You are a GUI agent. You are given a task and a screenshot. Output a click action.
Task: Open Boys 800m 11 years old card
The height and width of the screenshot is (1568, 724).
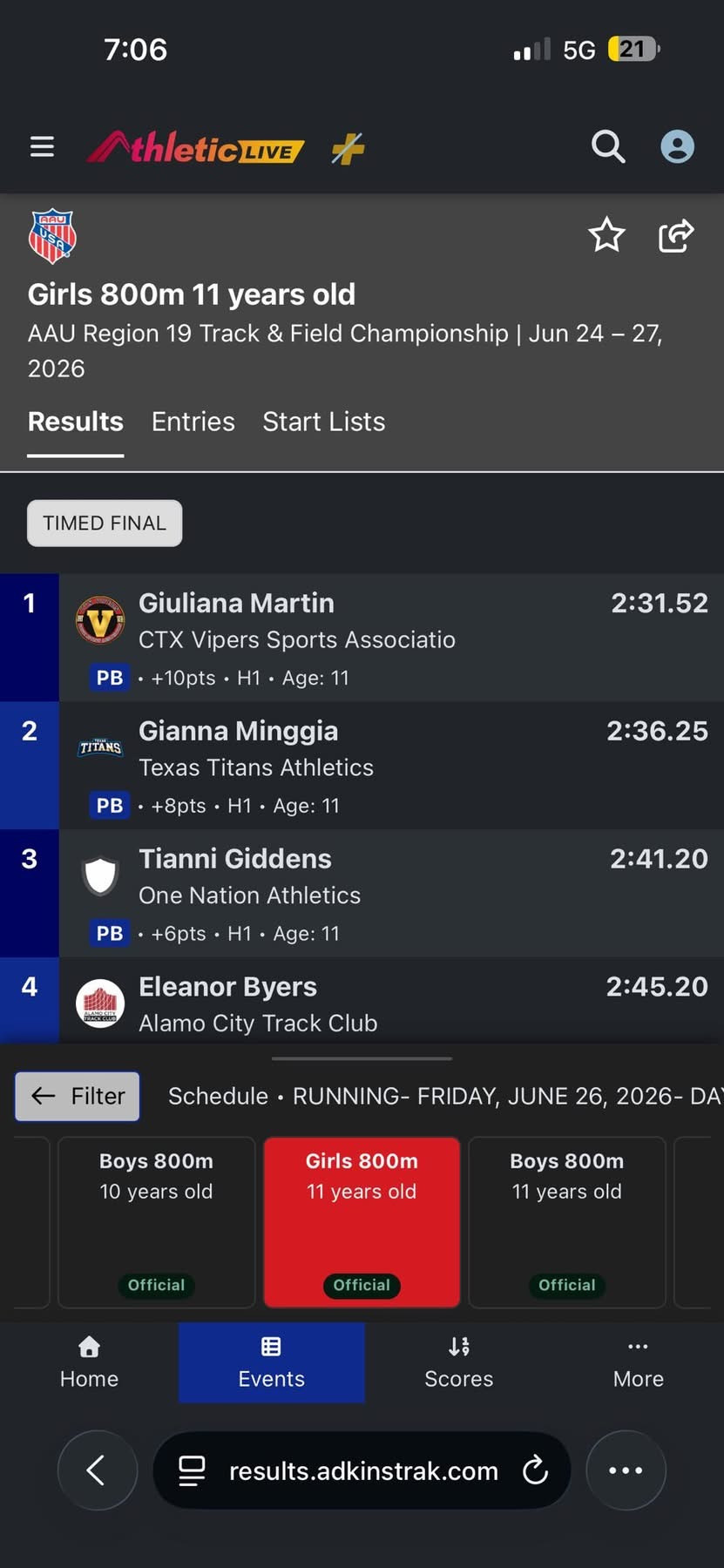point(567,1222)
